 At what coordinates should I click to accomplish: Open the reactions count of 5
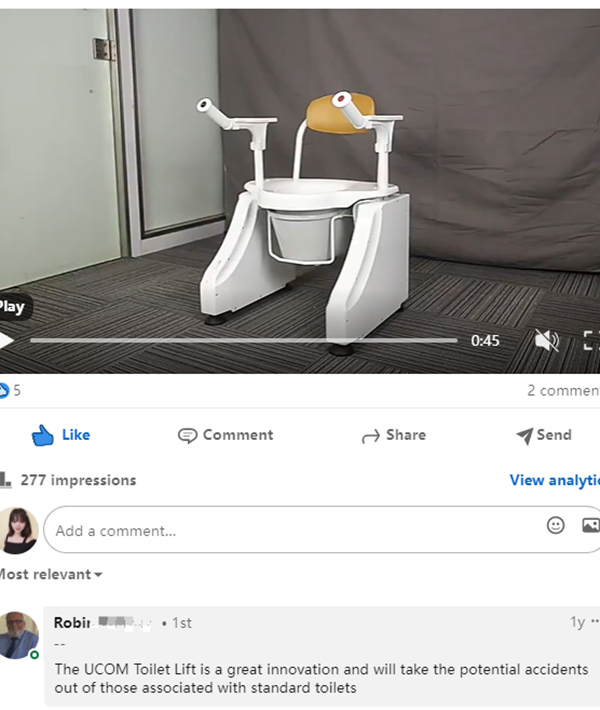[11, 390]
